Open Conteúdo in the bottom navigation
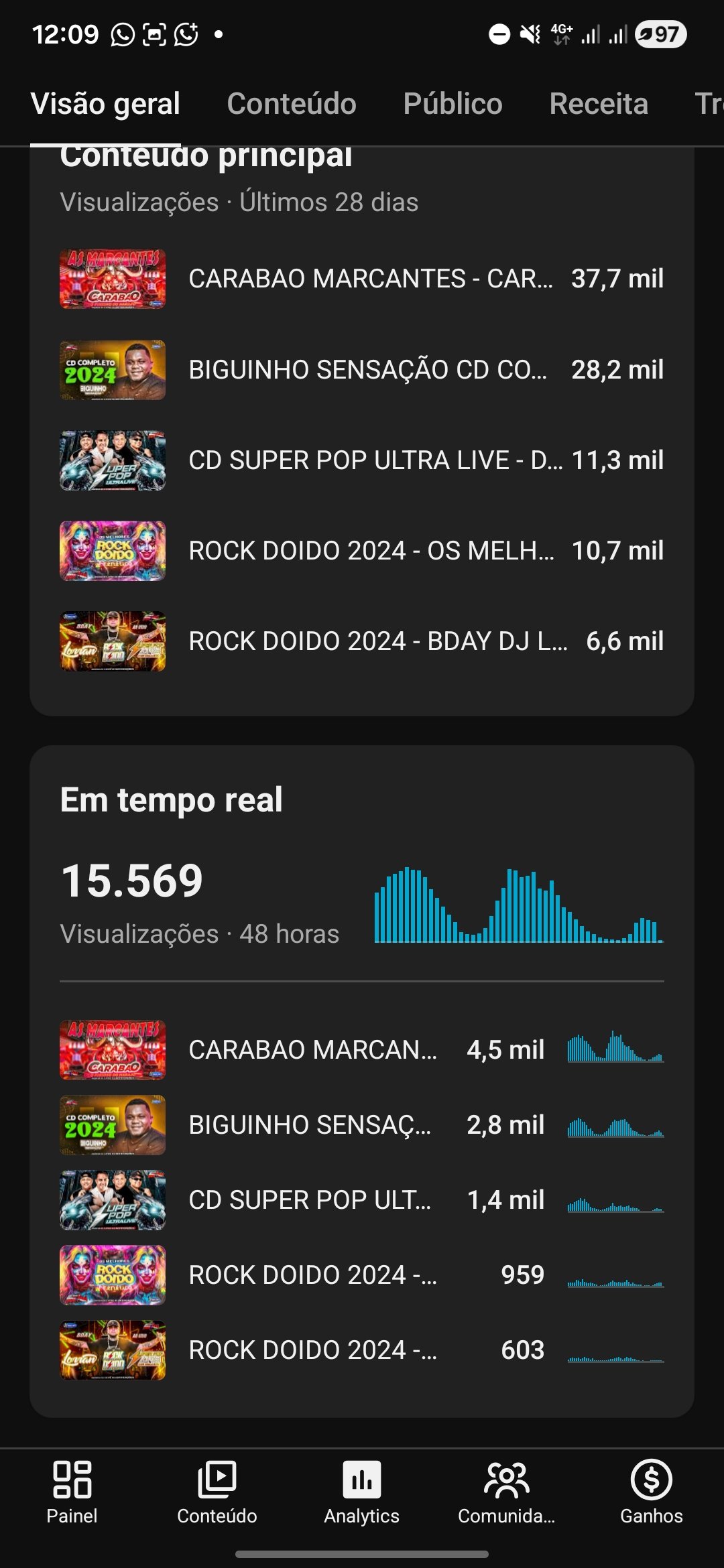Viewport: 724px width, 1568px height. click(217, 1492)
